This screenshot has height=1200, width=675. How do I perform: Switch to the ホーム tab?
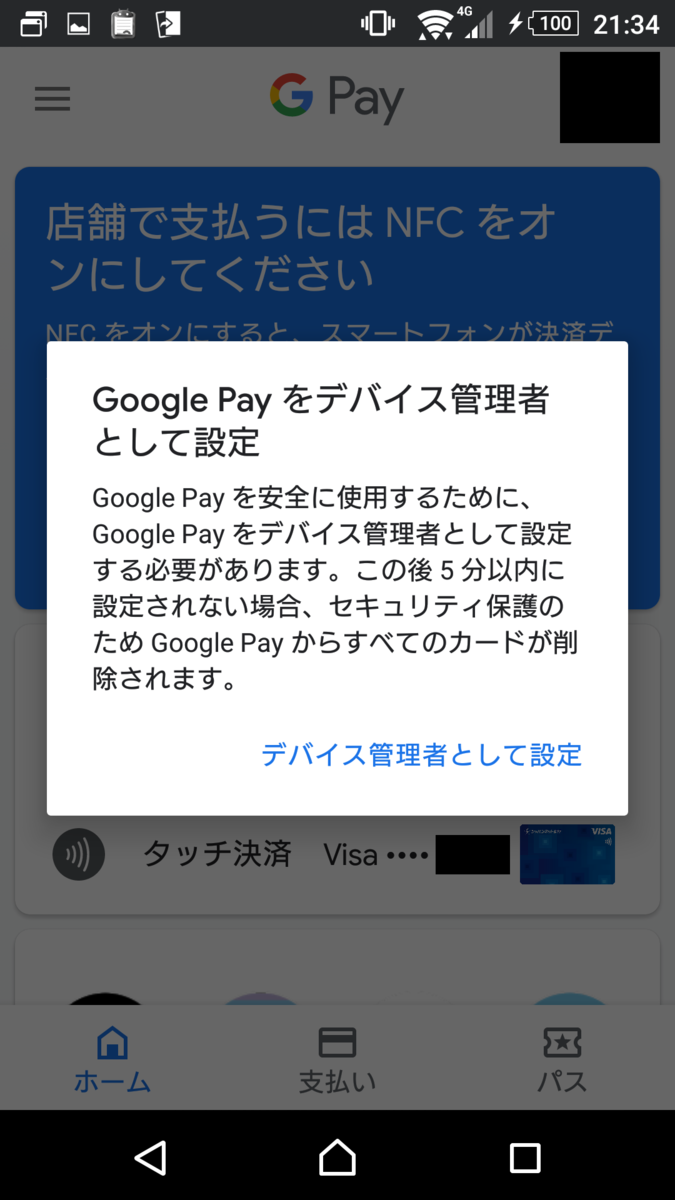112,1059
